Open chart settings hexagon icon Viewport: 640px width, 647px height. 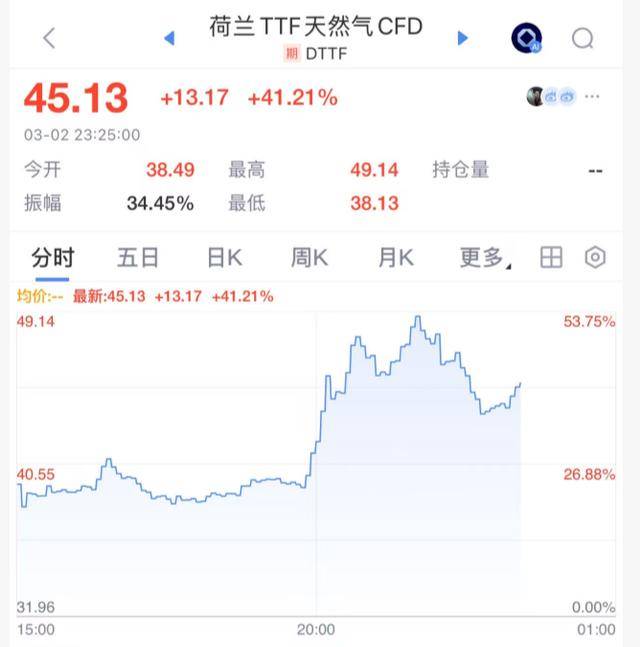coord(595,258)
